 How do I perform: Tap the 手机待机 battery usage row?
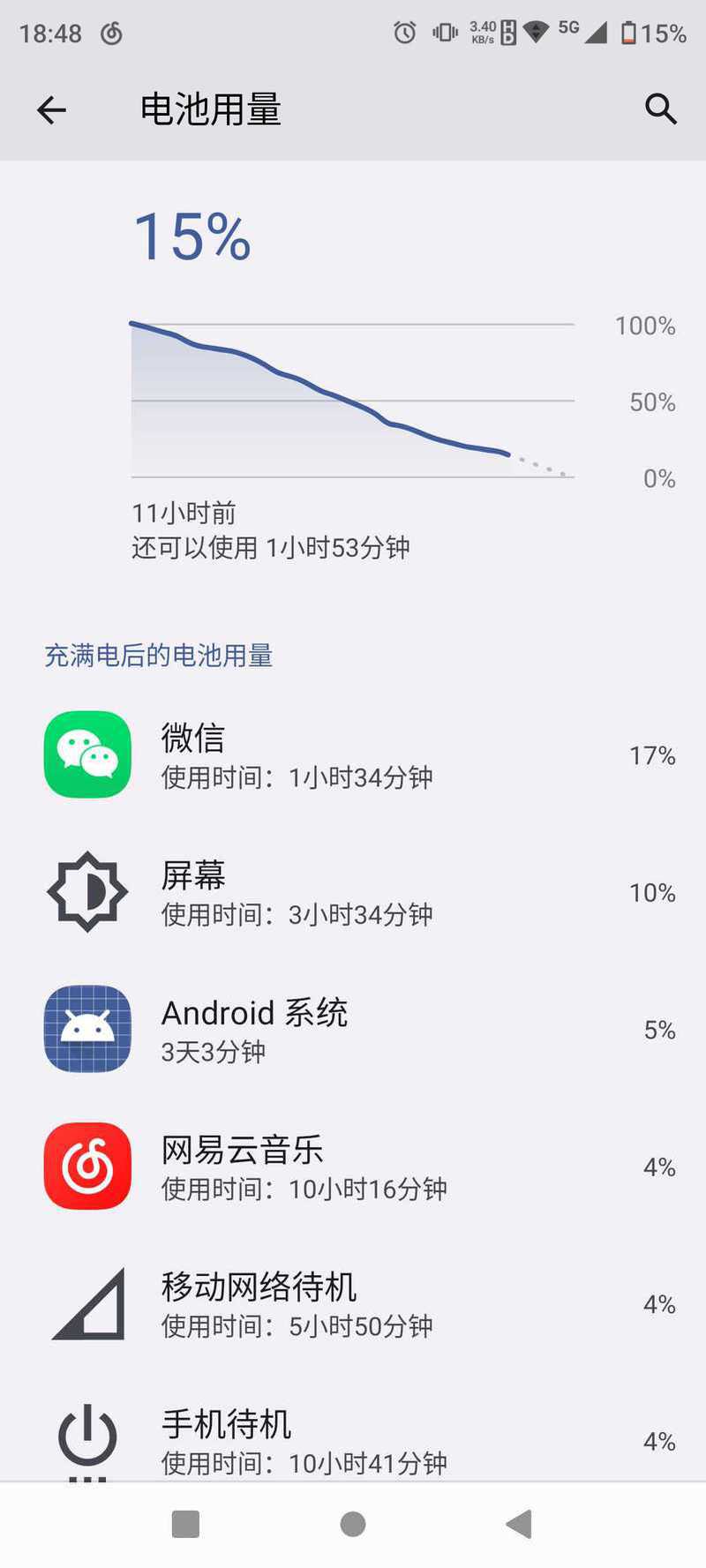click(x=353, y=1440)
